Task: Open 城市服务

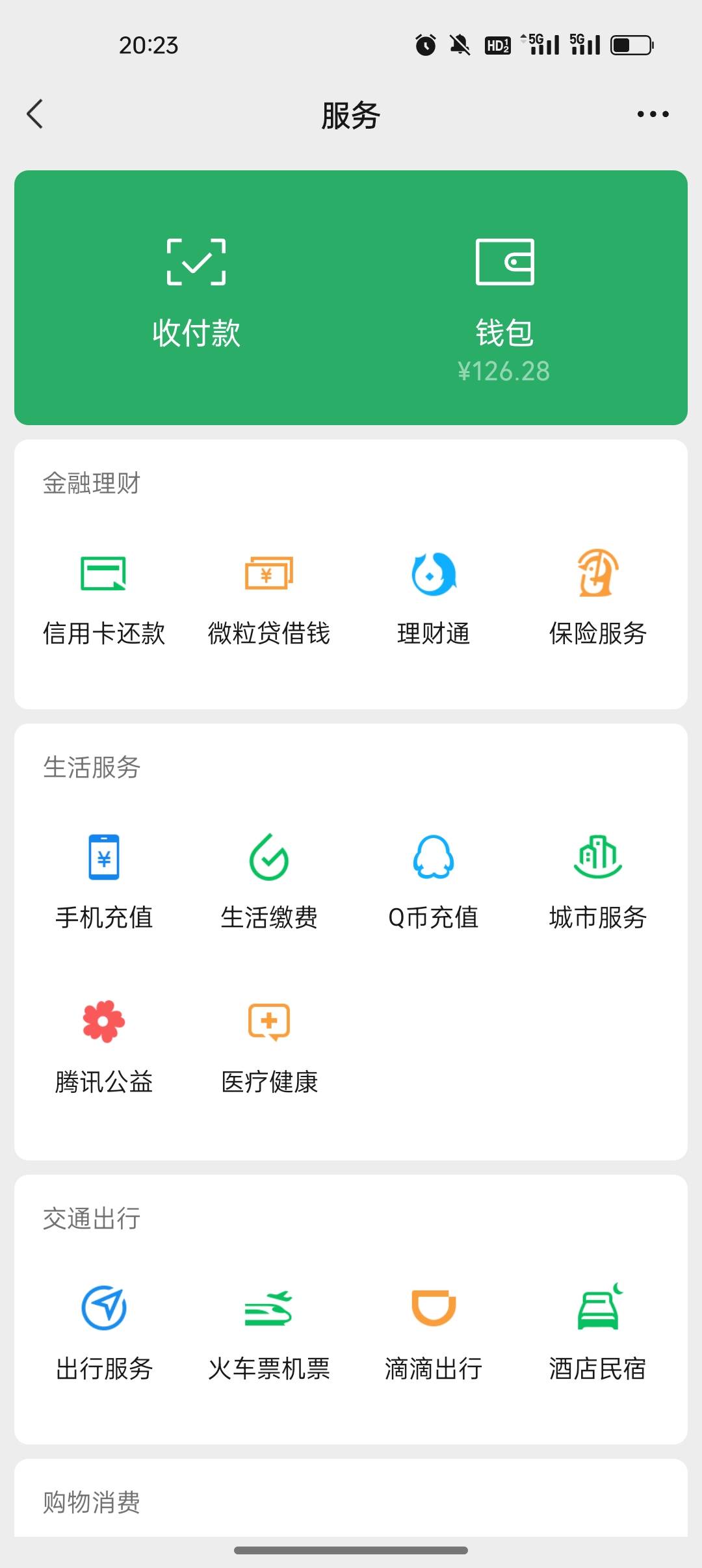Action: [x=598, y=882]
